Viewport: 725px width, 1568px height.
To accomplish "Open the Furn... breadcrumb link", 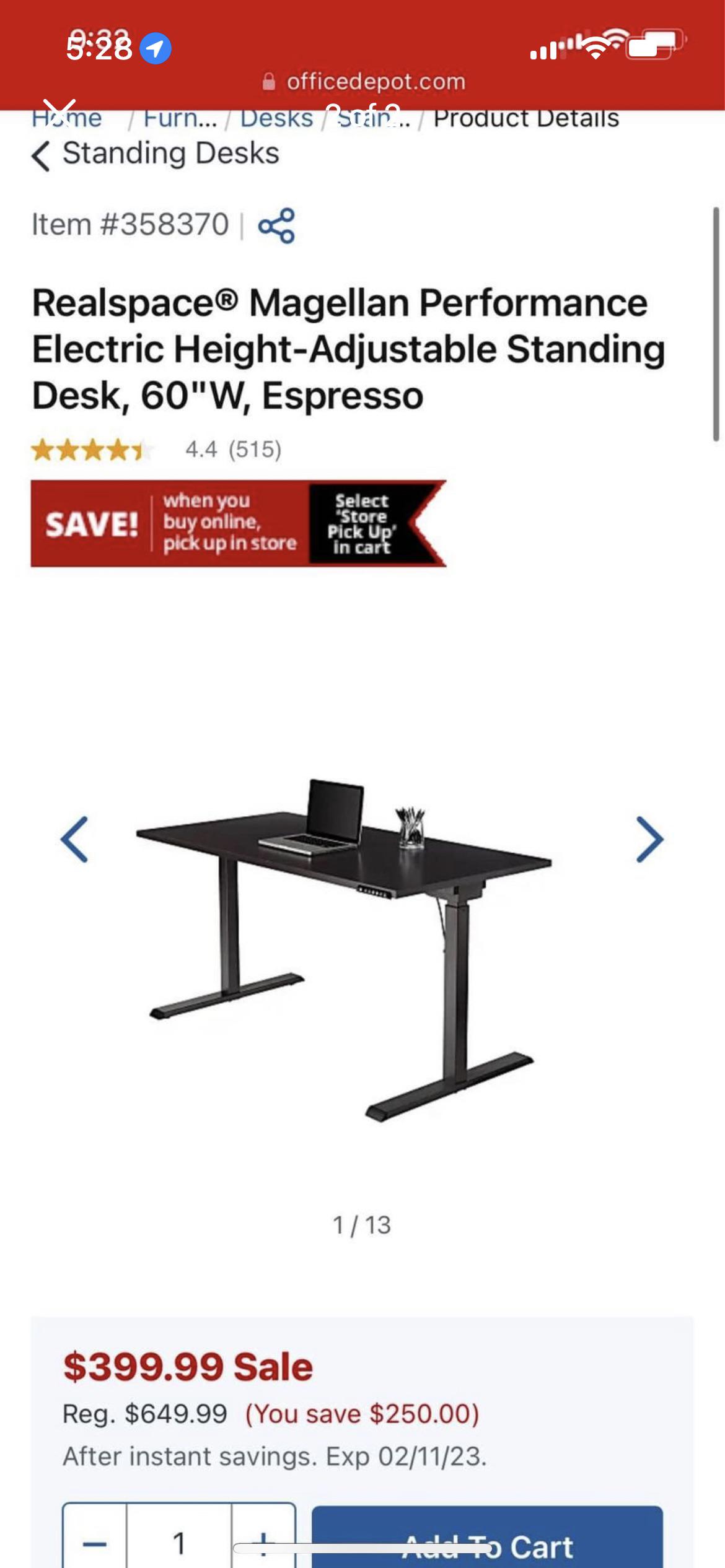I will click(180, 118).
